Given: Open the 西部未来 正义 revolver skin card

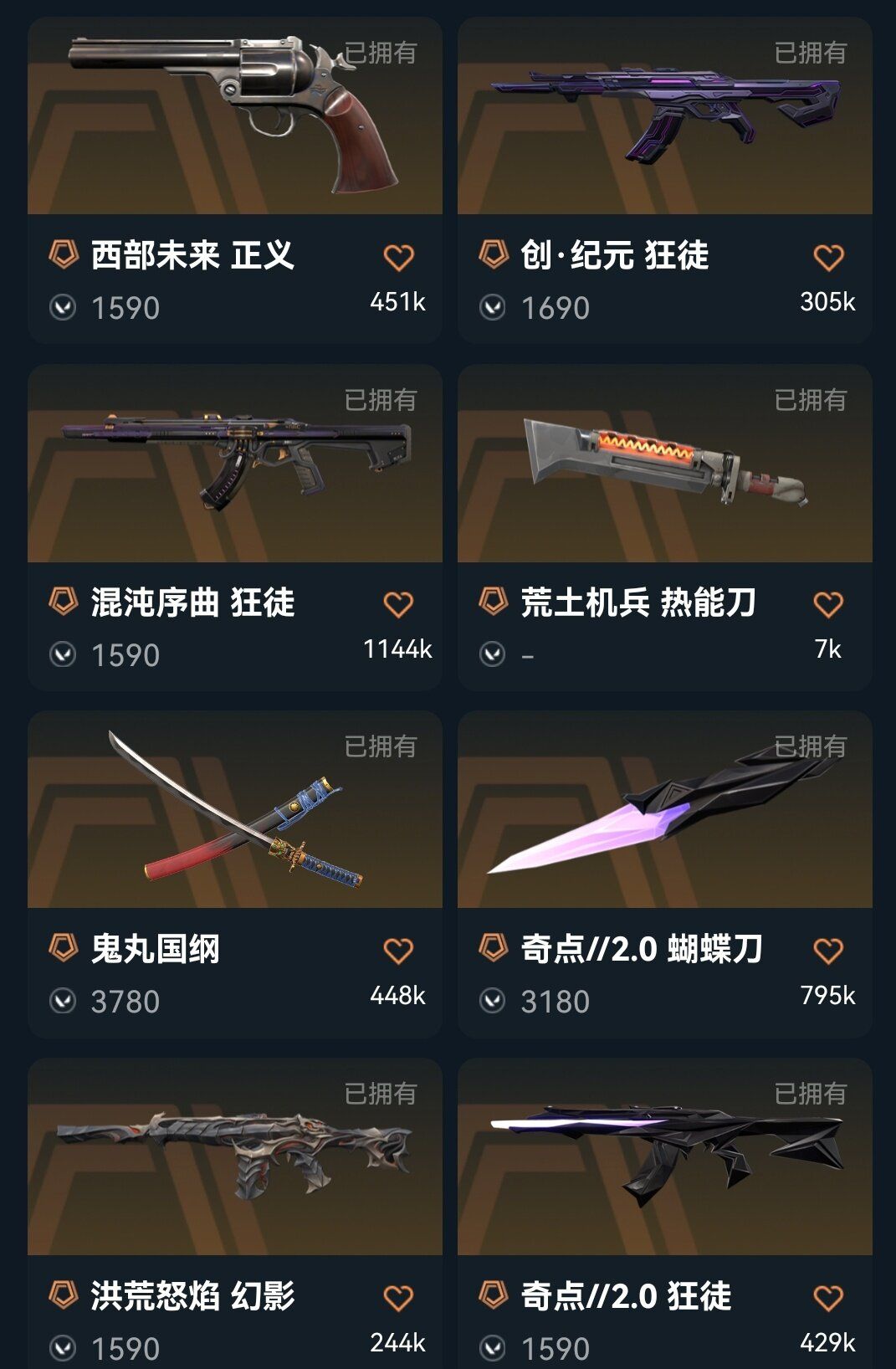Looking at the screenshot, I should [x=234, y=117].
